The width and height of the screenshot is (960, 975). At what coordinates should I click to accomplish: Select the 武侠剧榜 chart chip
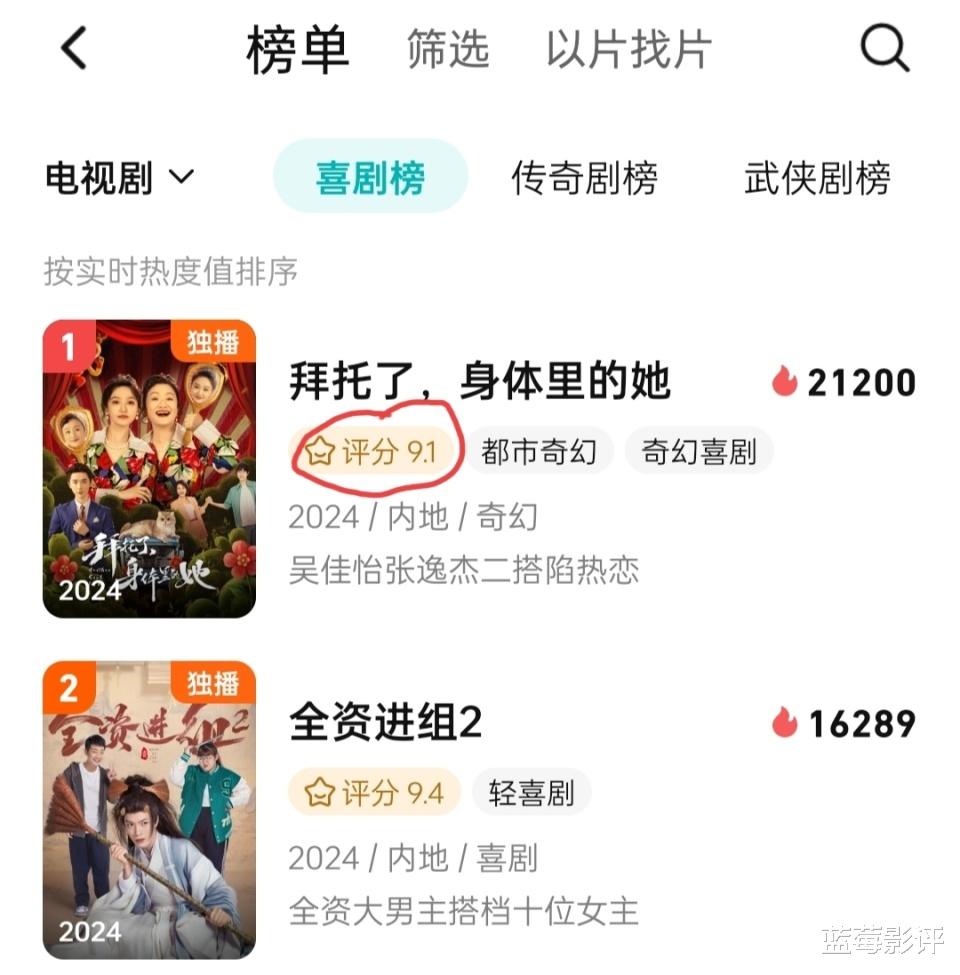point(817,178)
